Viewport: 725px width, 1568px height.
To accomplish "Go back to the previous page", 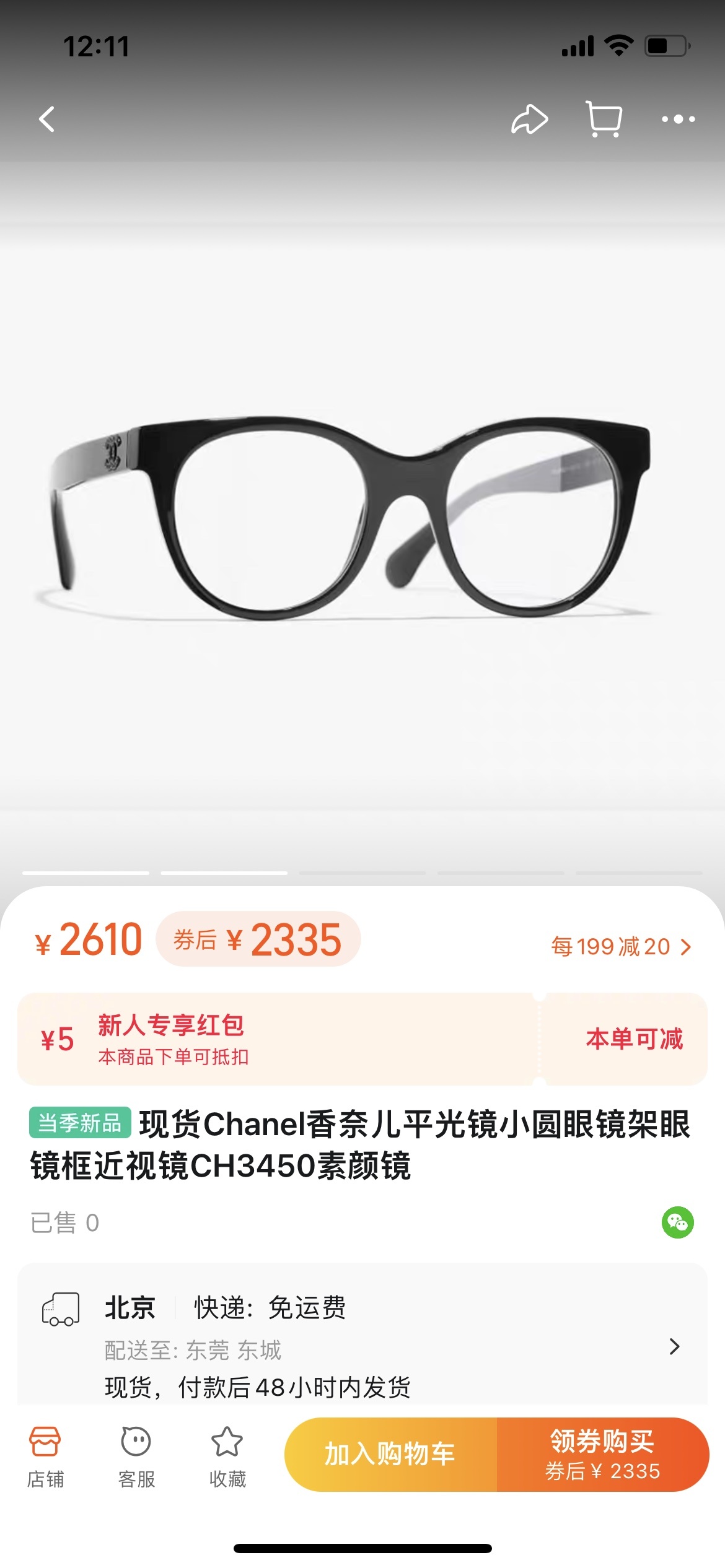I will tap(47, 119).
